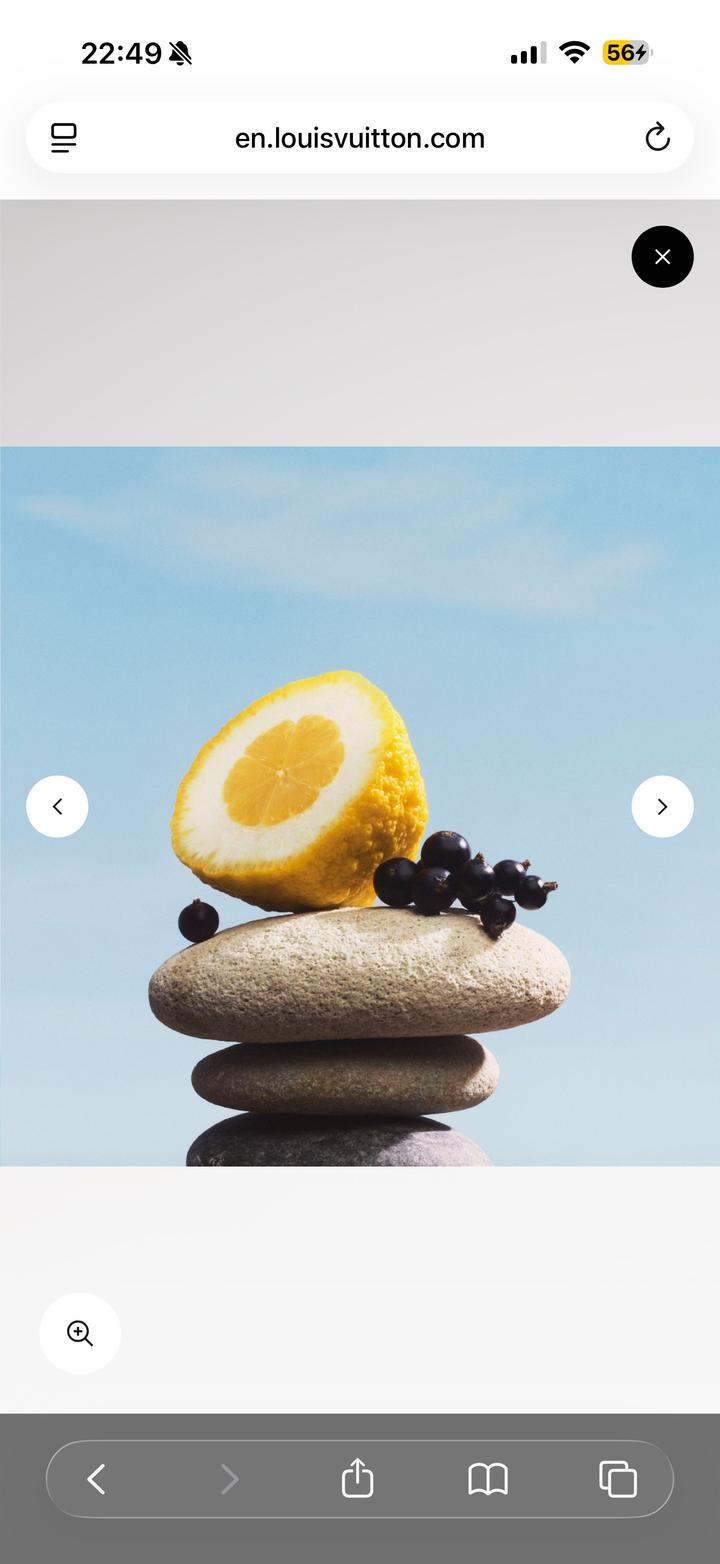Go to the next image

pyautogui.click(x=662, y=806)
